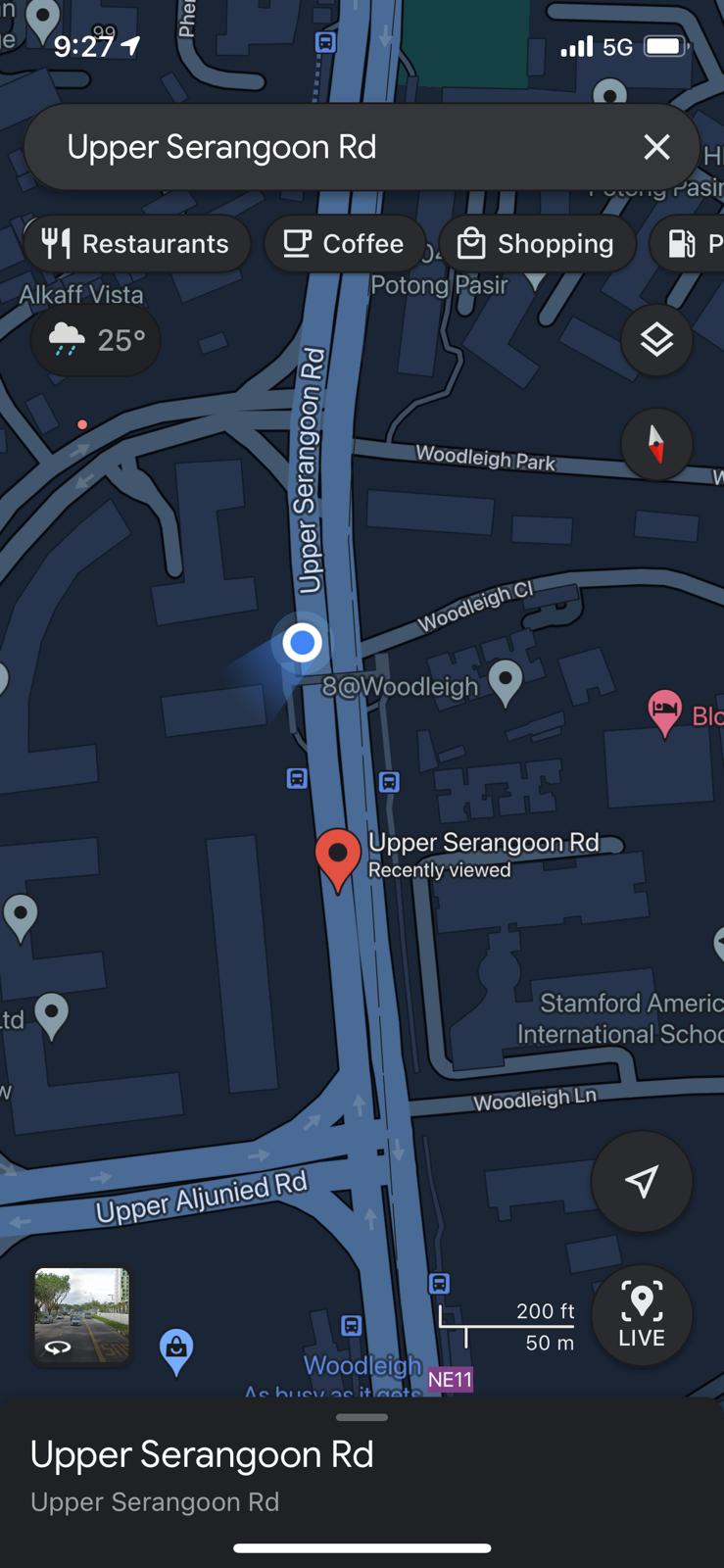724x1568 pixels.
Task: Select the red Upper Serangoon Rd pin
Action: pos(338,857)
